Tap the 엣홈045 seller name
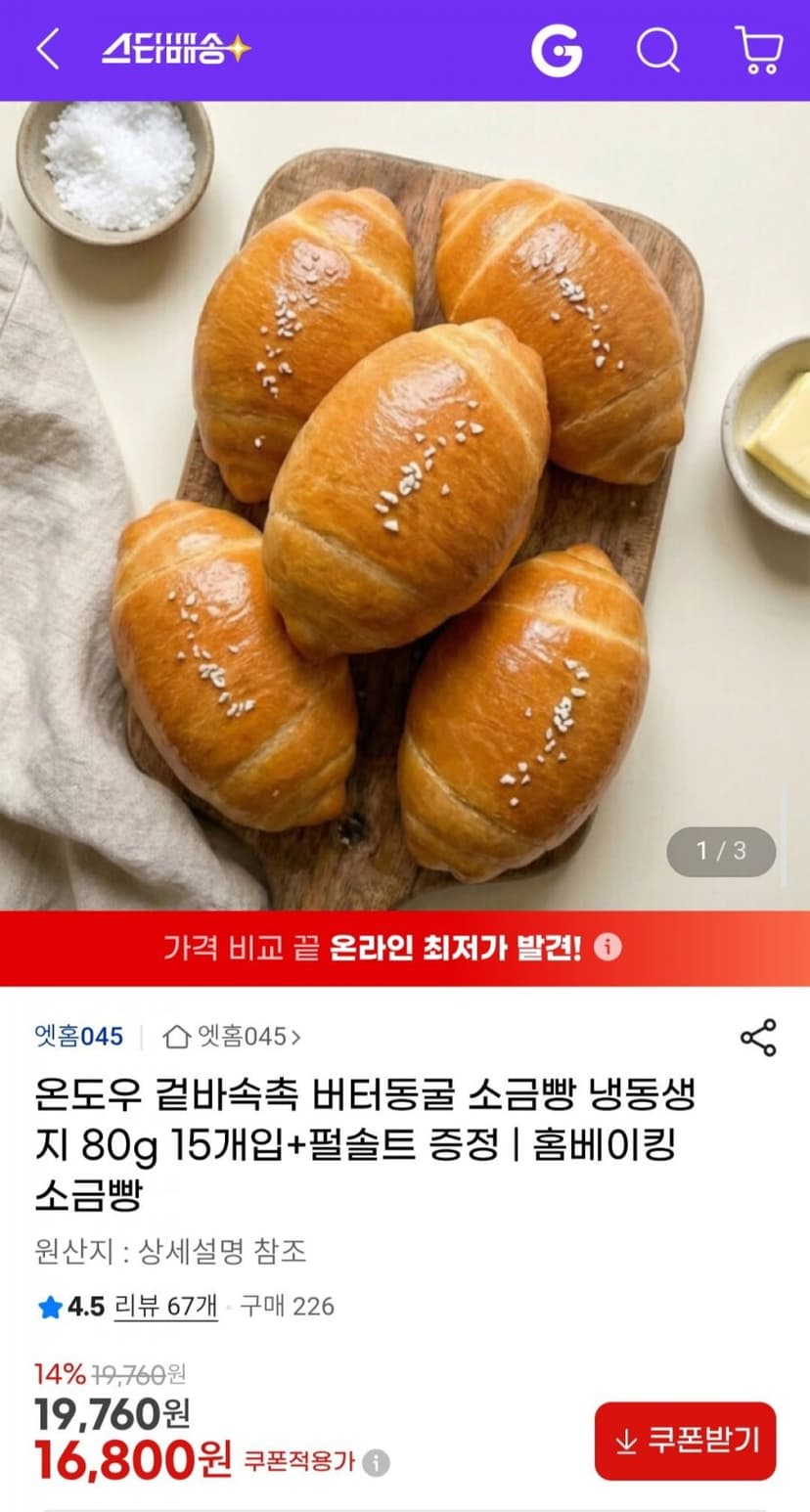 79,1037
